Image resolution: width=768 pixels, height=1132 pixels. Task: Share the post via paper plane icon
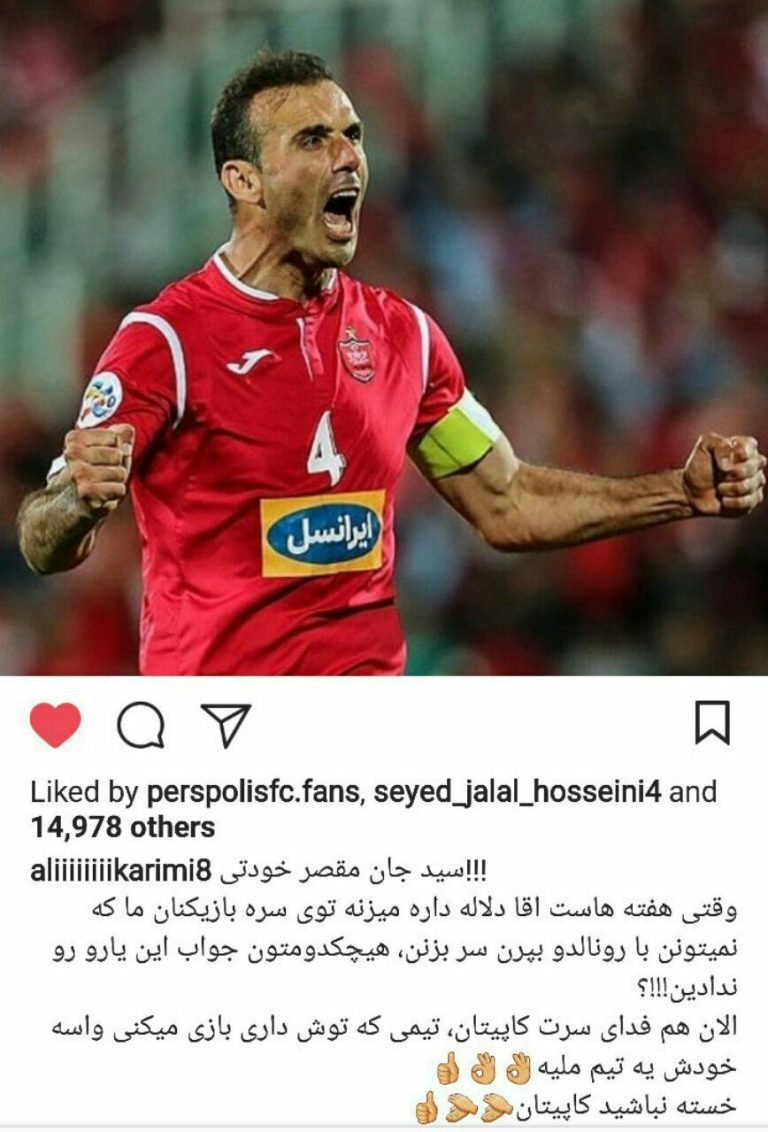pos(226,724)
